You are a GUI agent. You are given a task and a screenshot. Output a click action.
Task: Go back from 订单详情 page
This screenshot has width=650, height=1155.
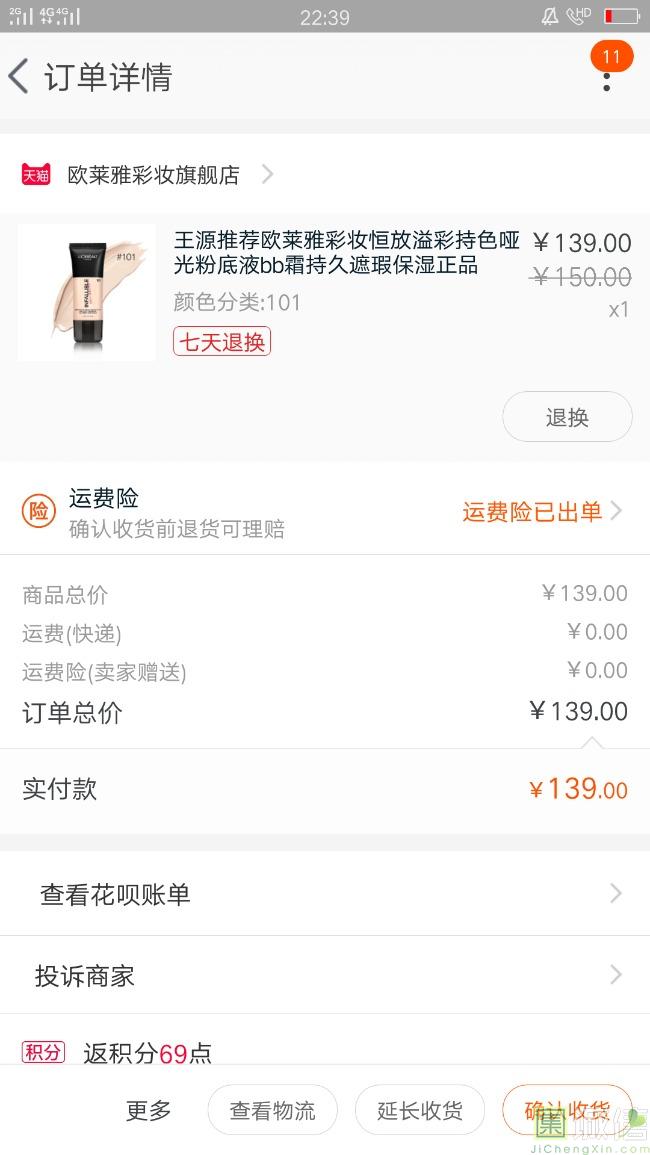point(19,77)
